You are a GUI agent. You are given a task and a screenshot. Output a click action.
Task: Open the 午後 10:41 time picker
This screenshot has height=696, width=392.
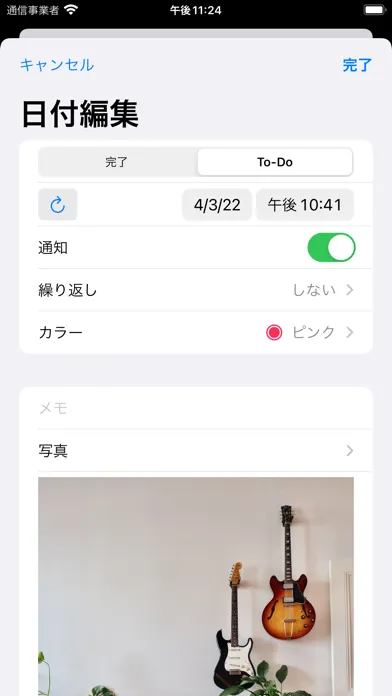point(305,205)
